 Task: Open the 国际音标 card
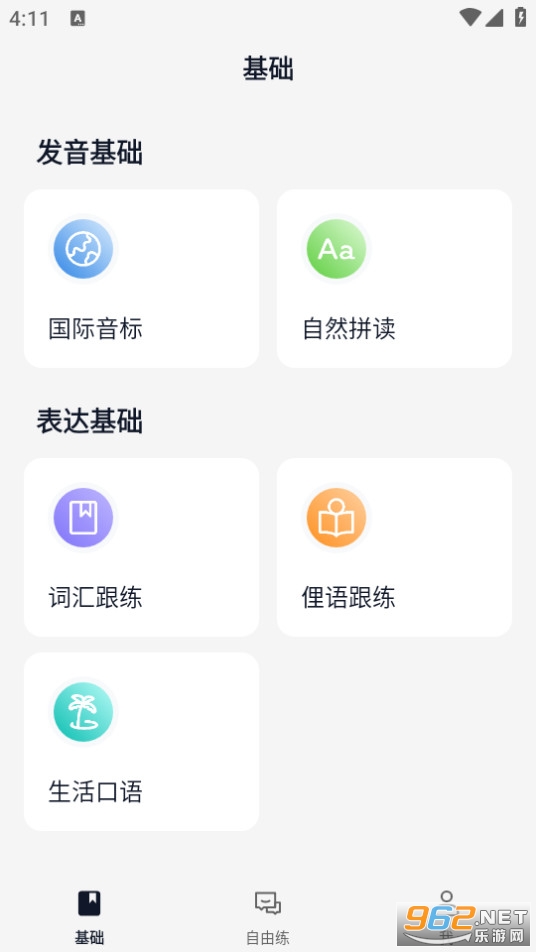pos(141,279)
